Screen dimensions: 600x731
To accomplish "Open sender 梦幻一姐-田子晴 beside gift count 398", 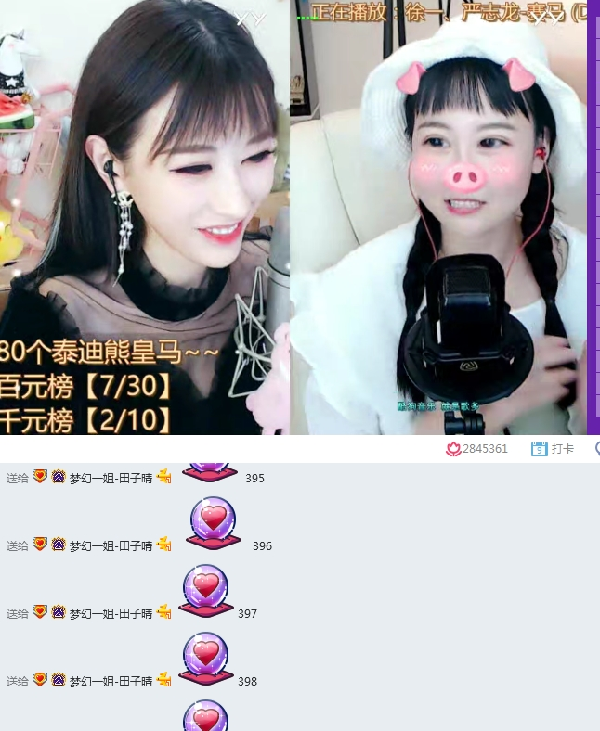I will (110, 681).
